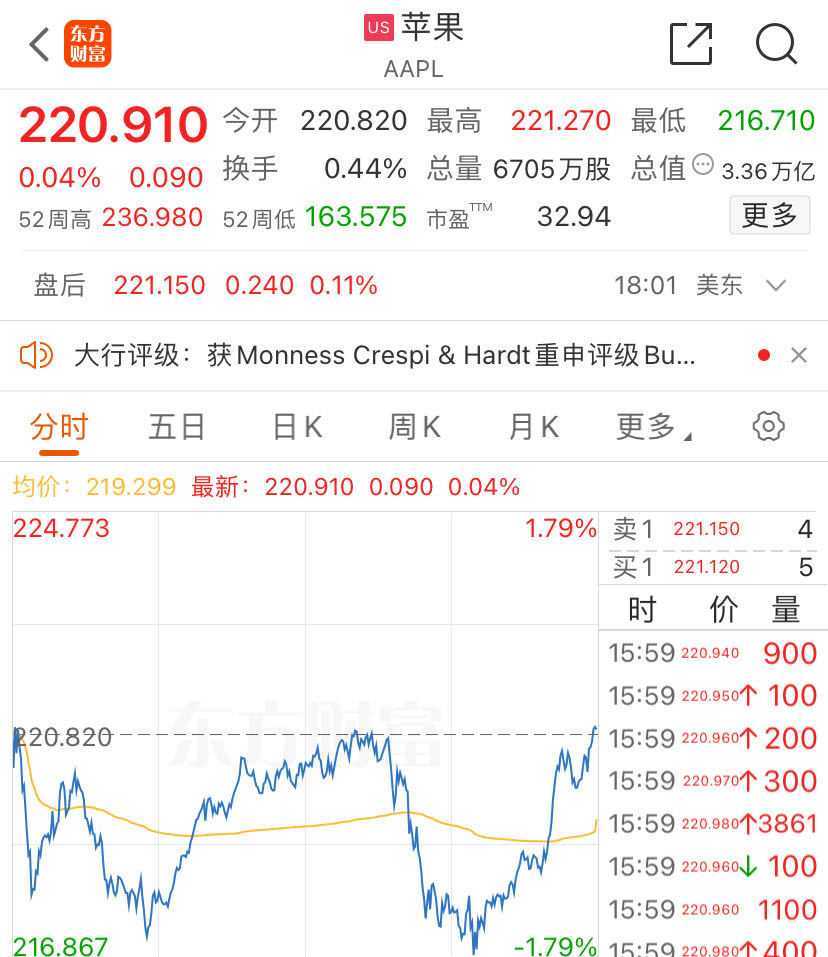Open the 更多 chart period dropdown
This screenshot has width=828, height=957.
click(x=653, y=427)
